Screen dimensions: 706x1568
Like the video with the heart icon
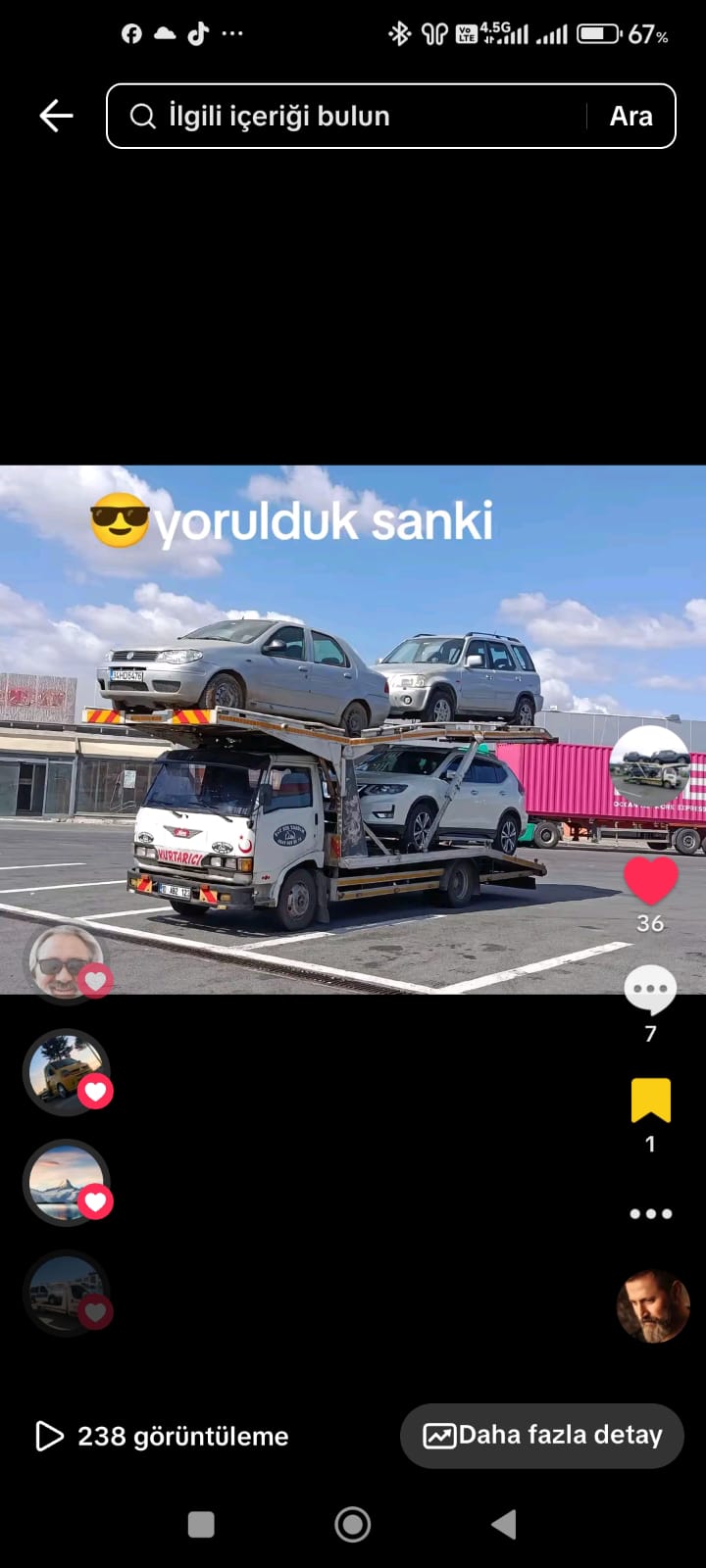pyautogui.click(x=650, y=880)
